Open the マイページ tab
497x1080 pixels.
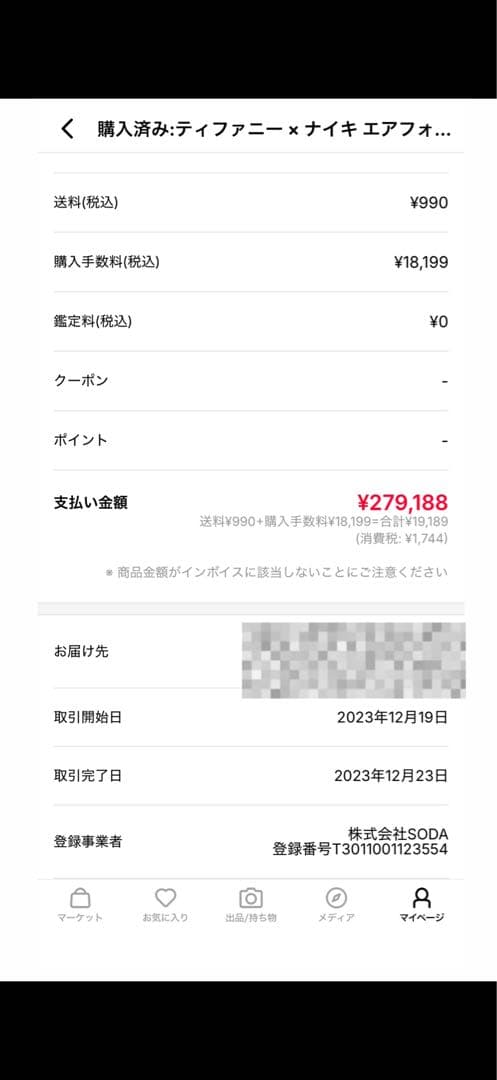pyautogui.click(x=421, y=905)
